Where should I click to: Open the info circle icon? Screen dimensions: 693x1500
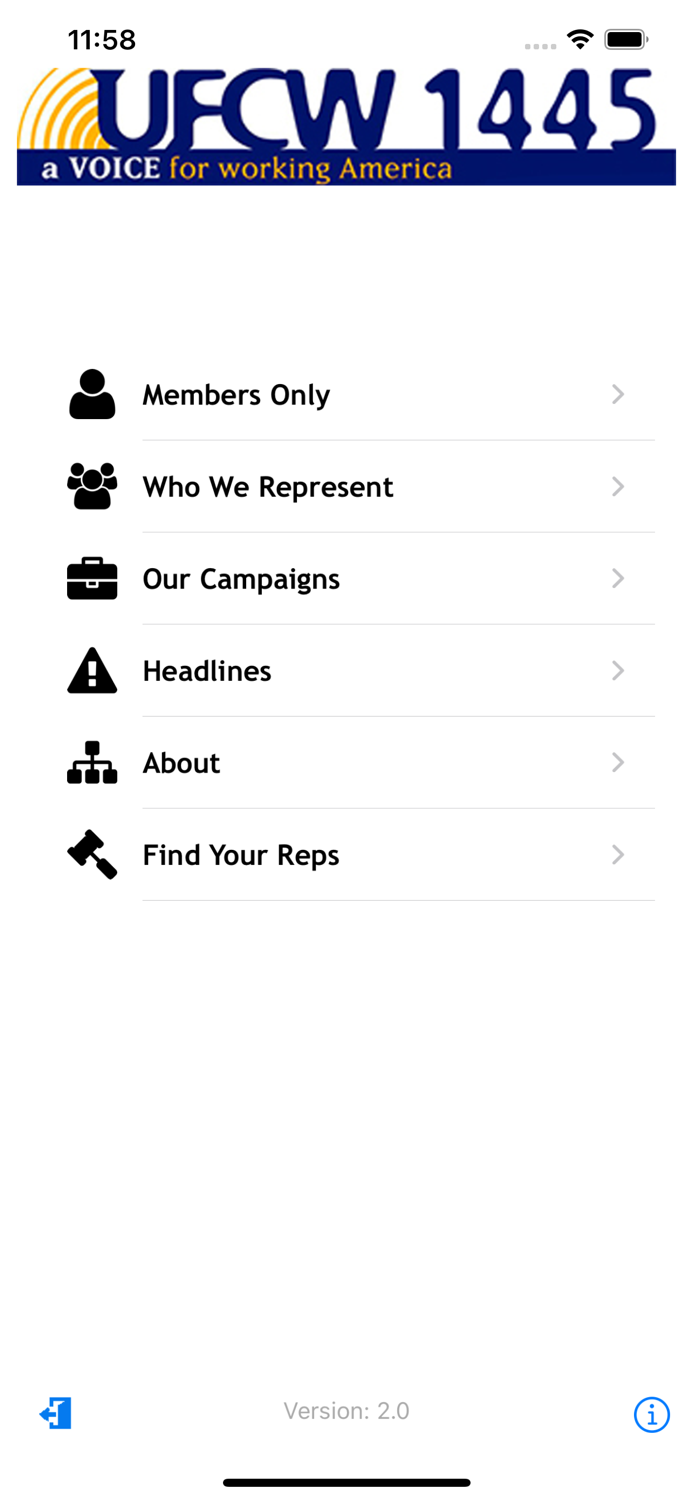(651, 1414)
